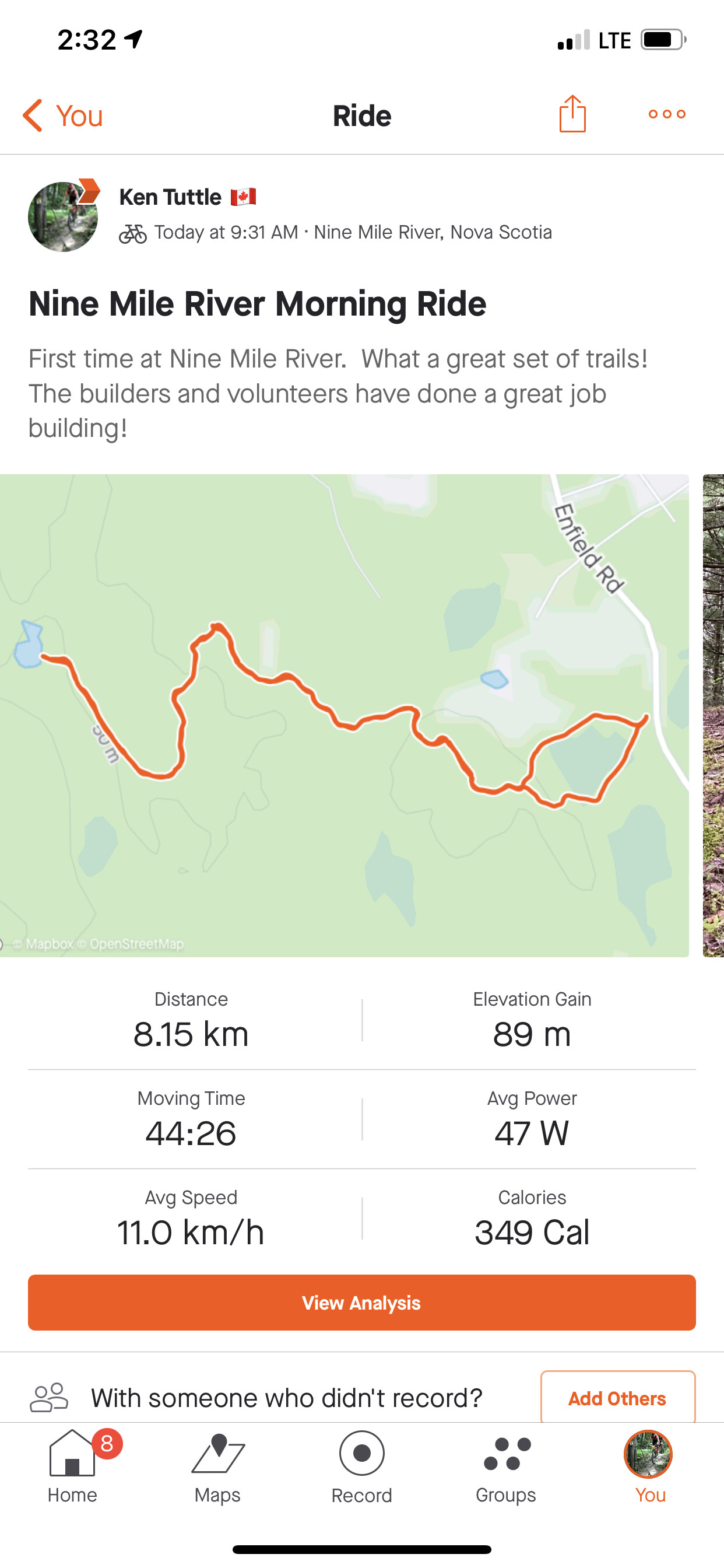Tap Add Others to tag riders
724x1568 pixels.
[x=617, y=1398]
